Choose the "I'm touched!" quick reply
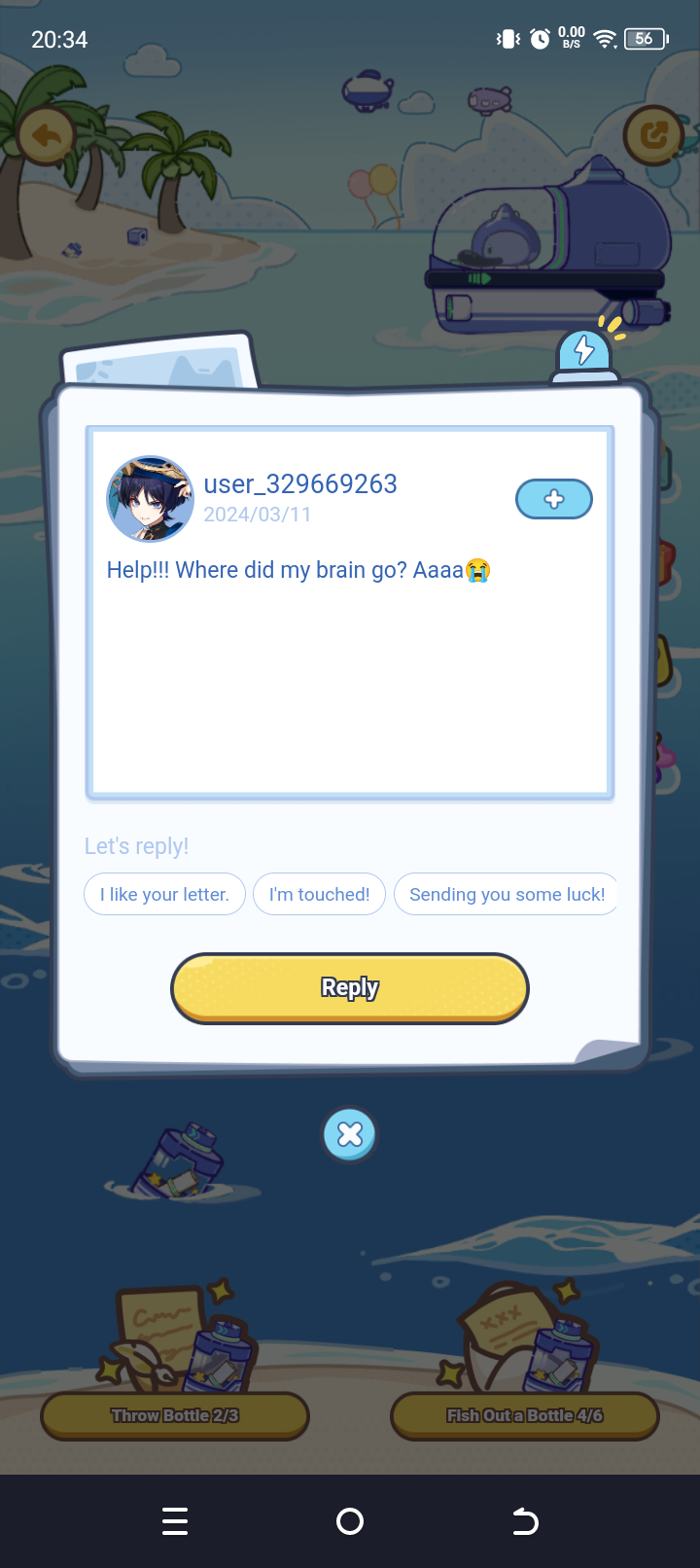Viewport: 700px width, 1568px height. tap(319, 893)
